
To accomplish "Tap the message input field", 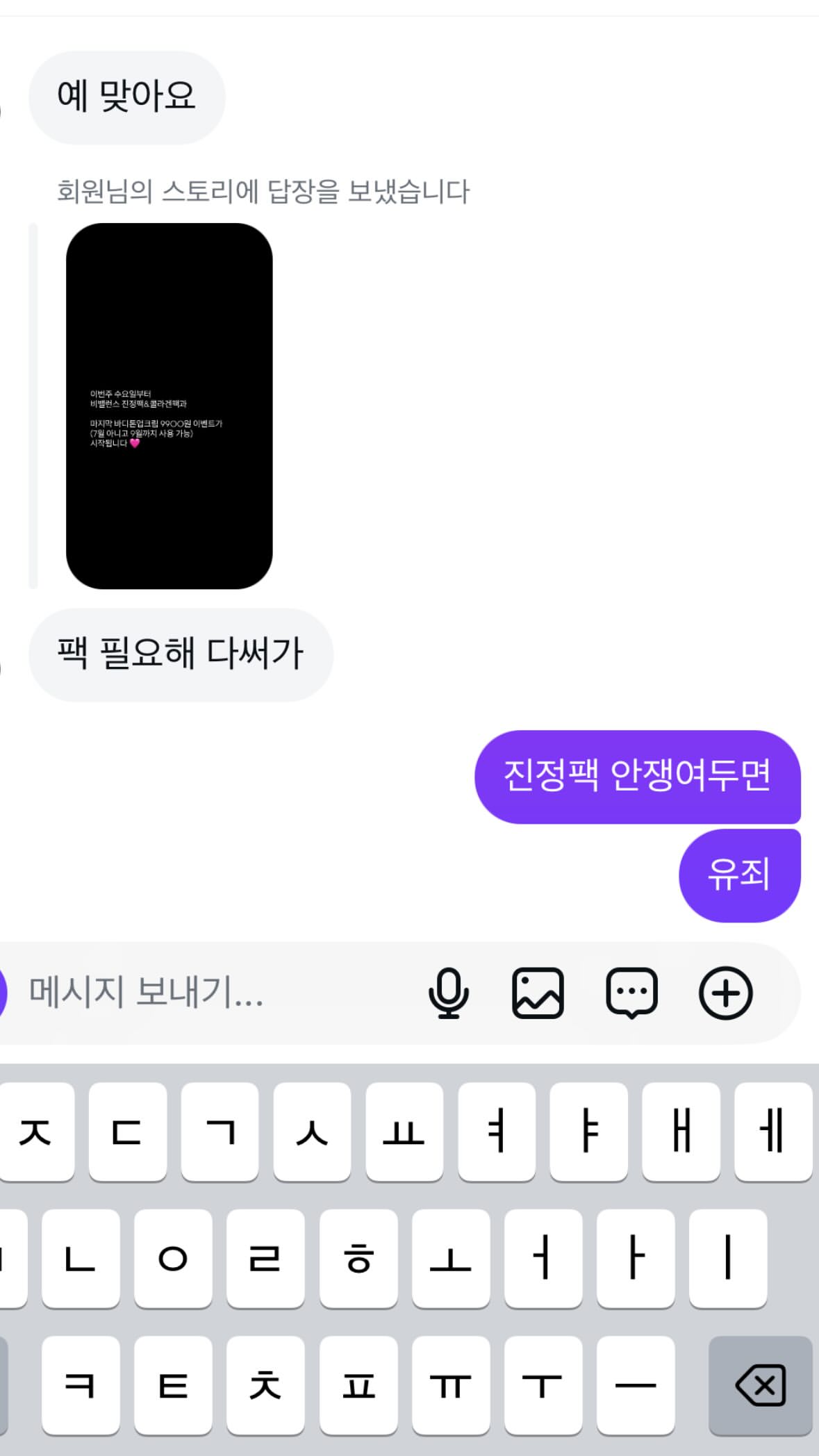I will (215, 992).
